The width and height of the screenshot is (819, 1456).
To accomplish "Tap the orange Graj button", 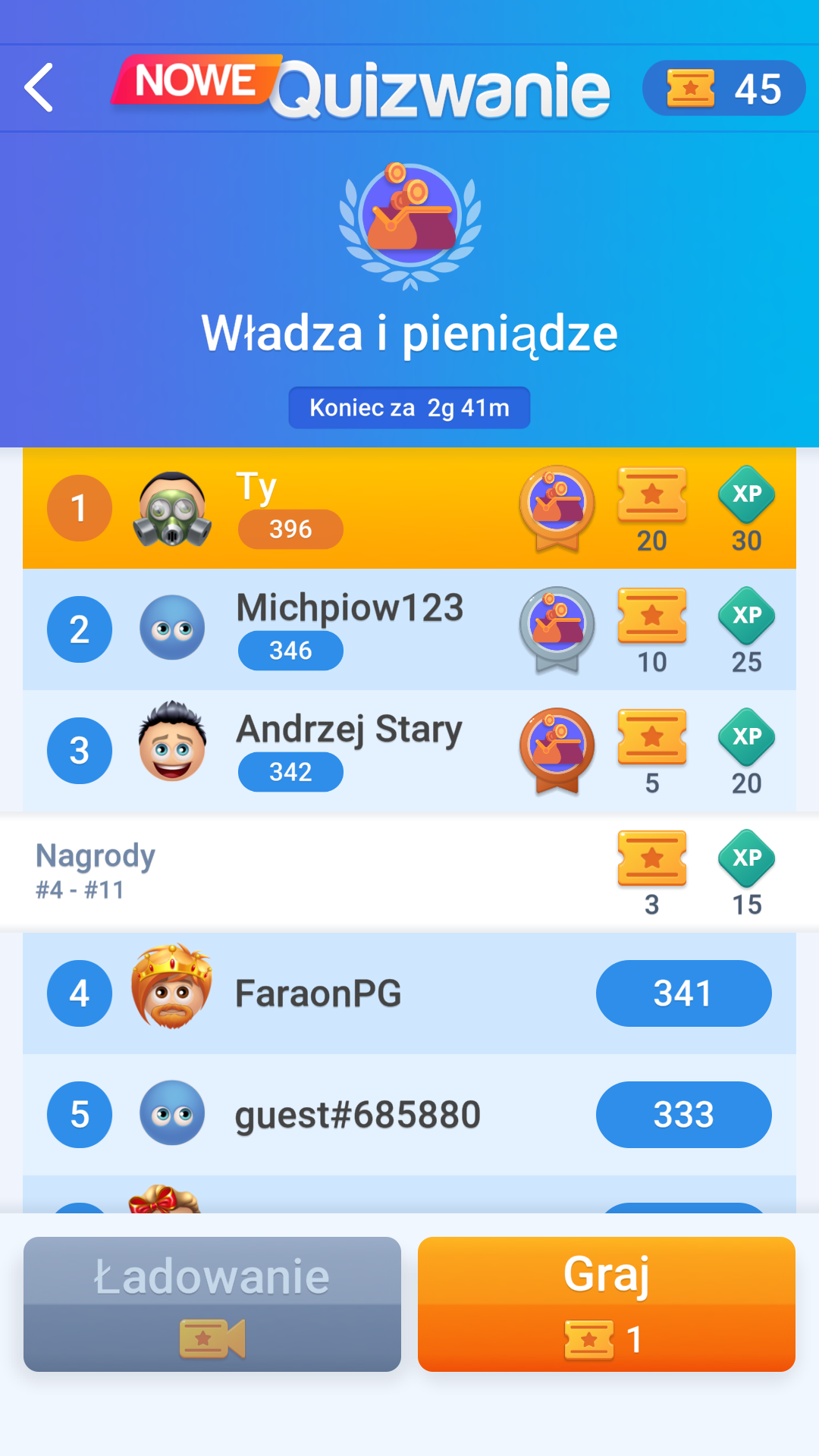I will click(606, 1304).
